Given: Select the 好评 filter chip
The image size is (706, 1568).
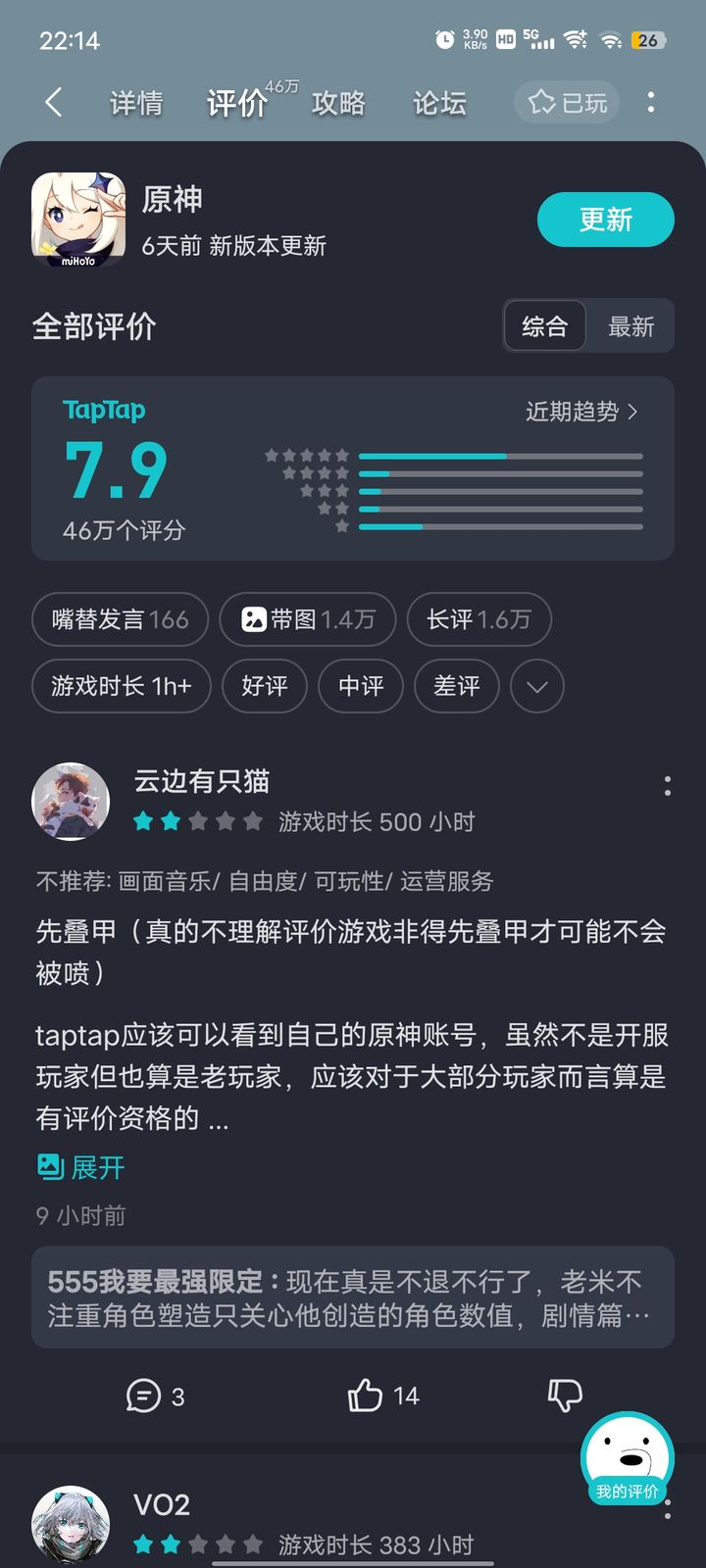Looking at the screenshot, I should [265, 686].
